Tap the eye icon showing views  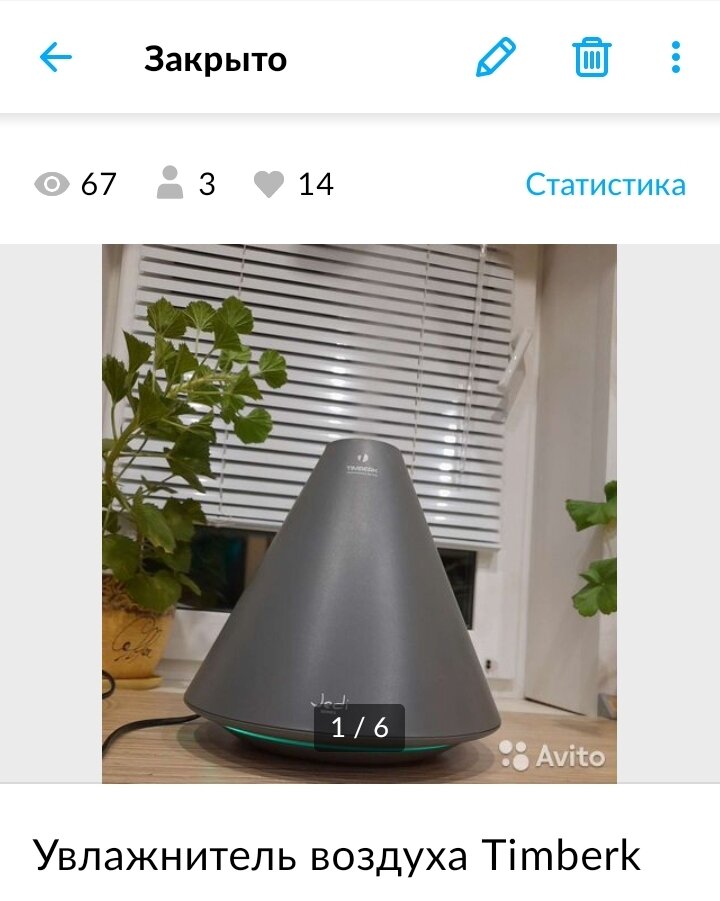pos(50,183)
